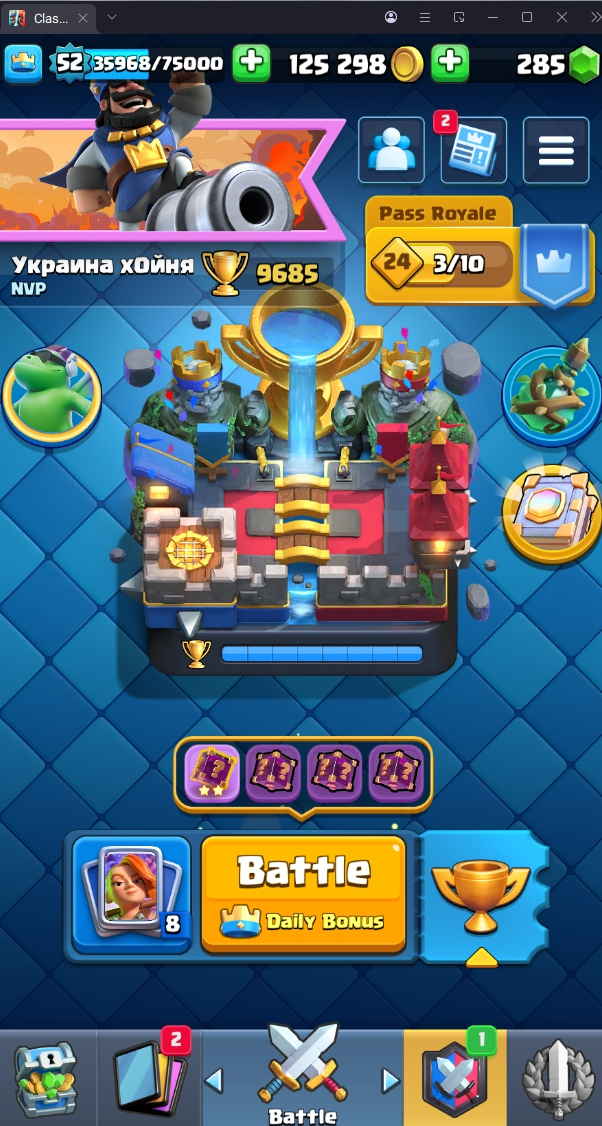Open the green gems shop

[x=582, y=65]
